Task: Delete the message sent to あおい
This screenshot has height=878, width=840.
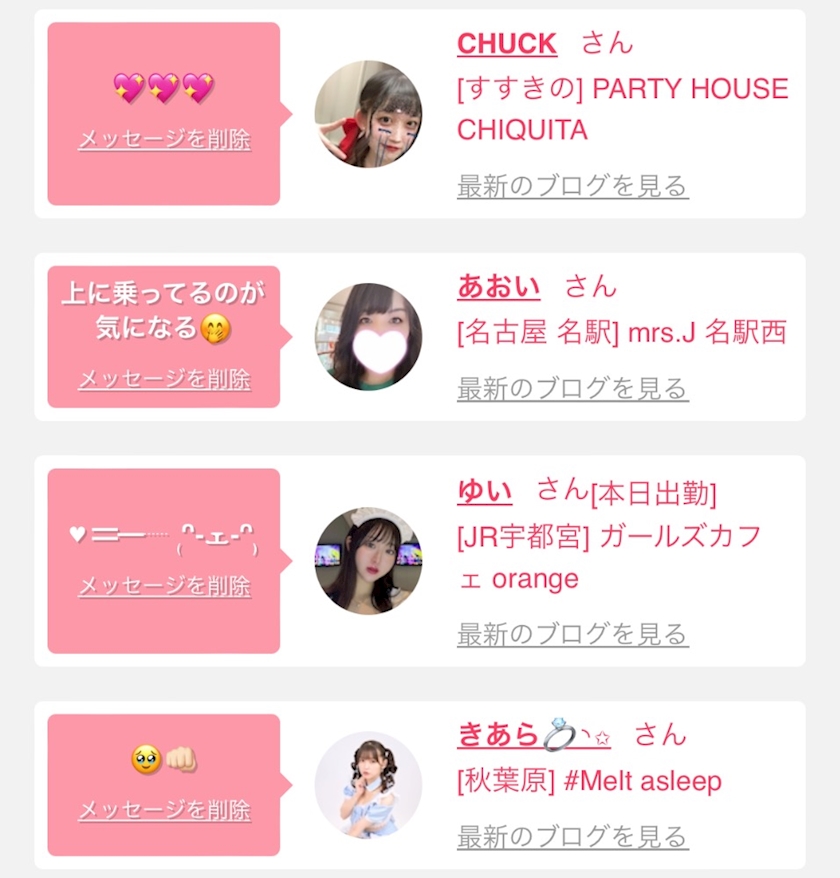Action: click(165, 379)
